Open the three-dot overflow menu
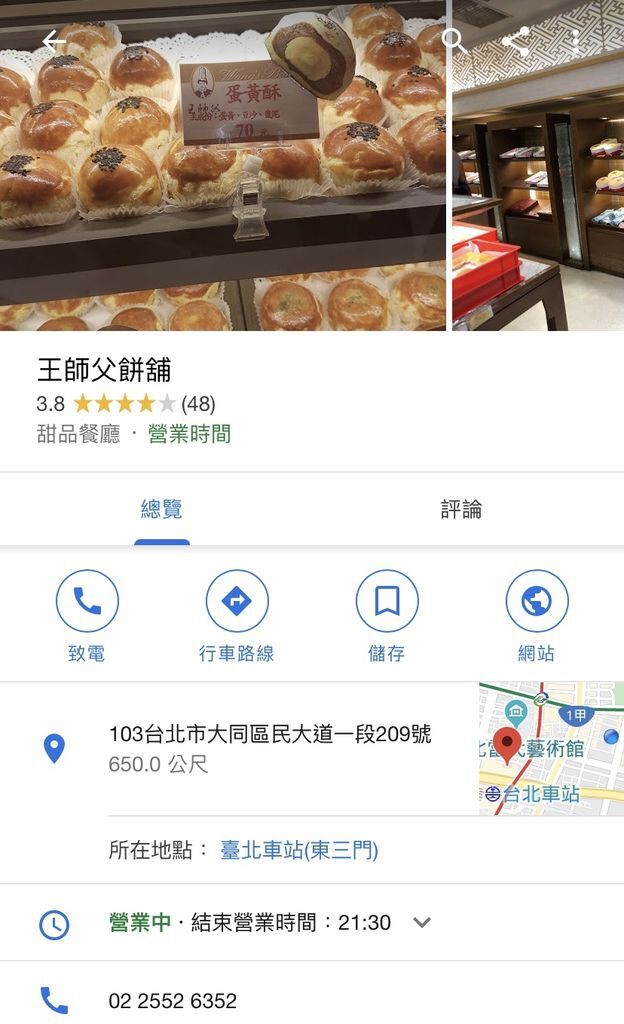This screenshot has height=1024, width=624. pyautogui.click(x=576, y=42)
